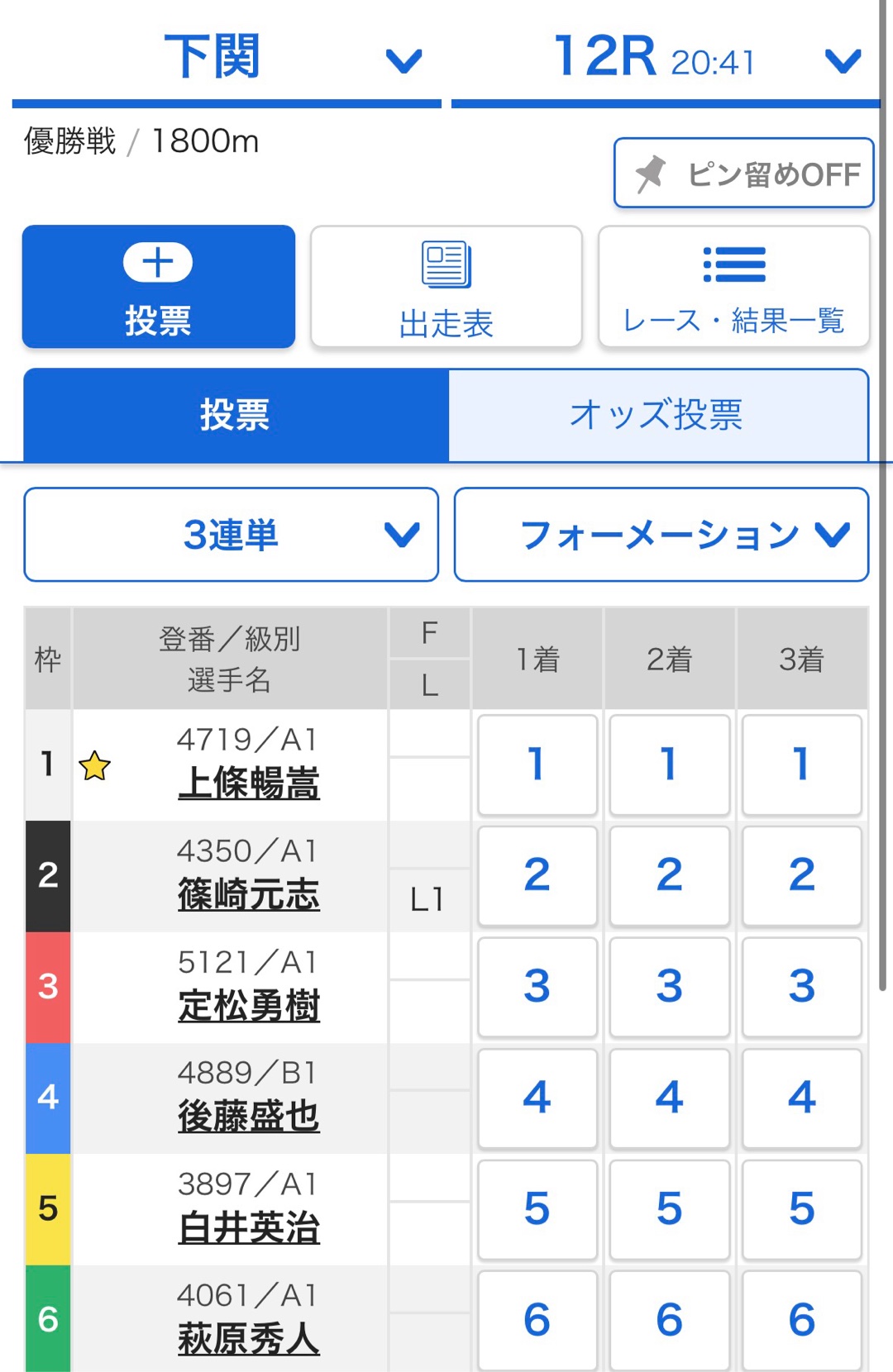893x1372 pixels.
Task: Toggle ピン留め to ON
Action: [742, 173]
